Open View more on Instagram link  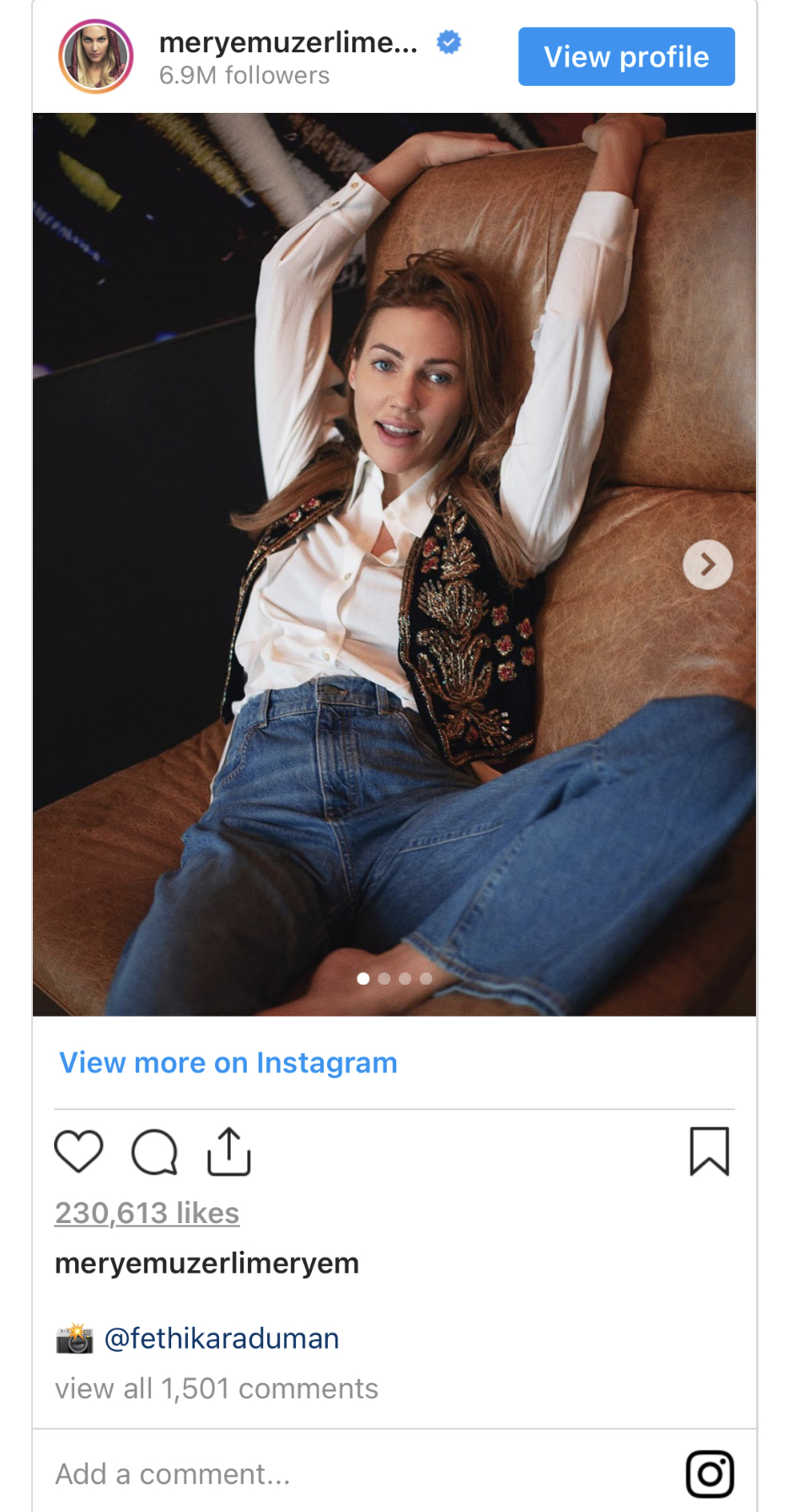click(x=228, y=1063)
